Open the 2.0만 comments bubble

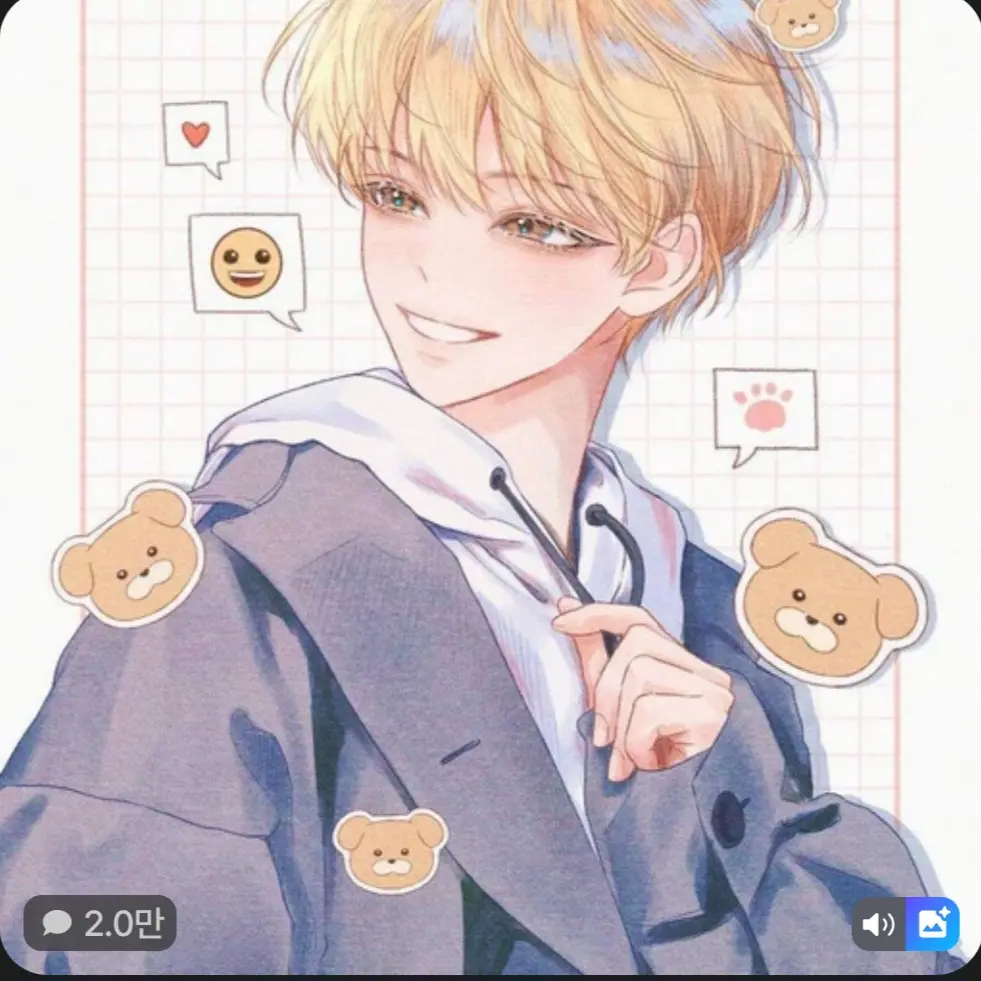[100, 923]
